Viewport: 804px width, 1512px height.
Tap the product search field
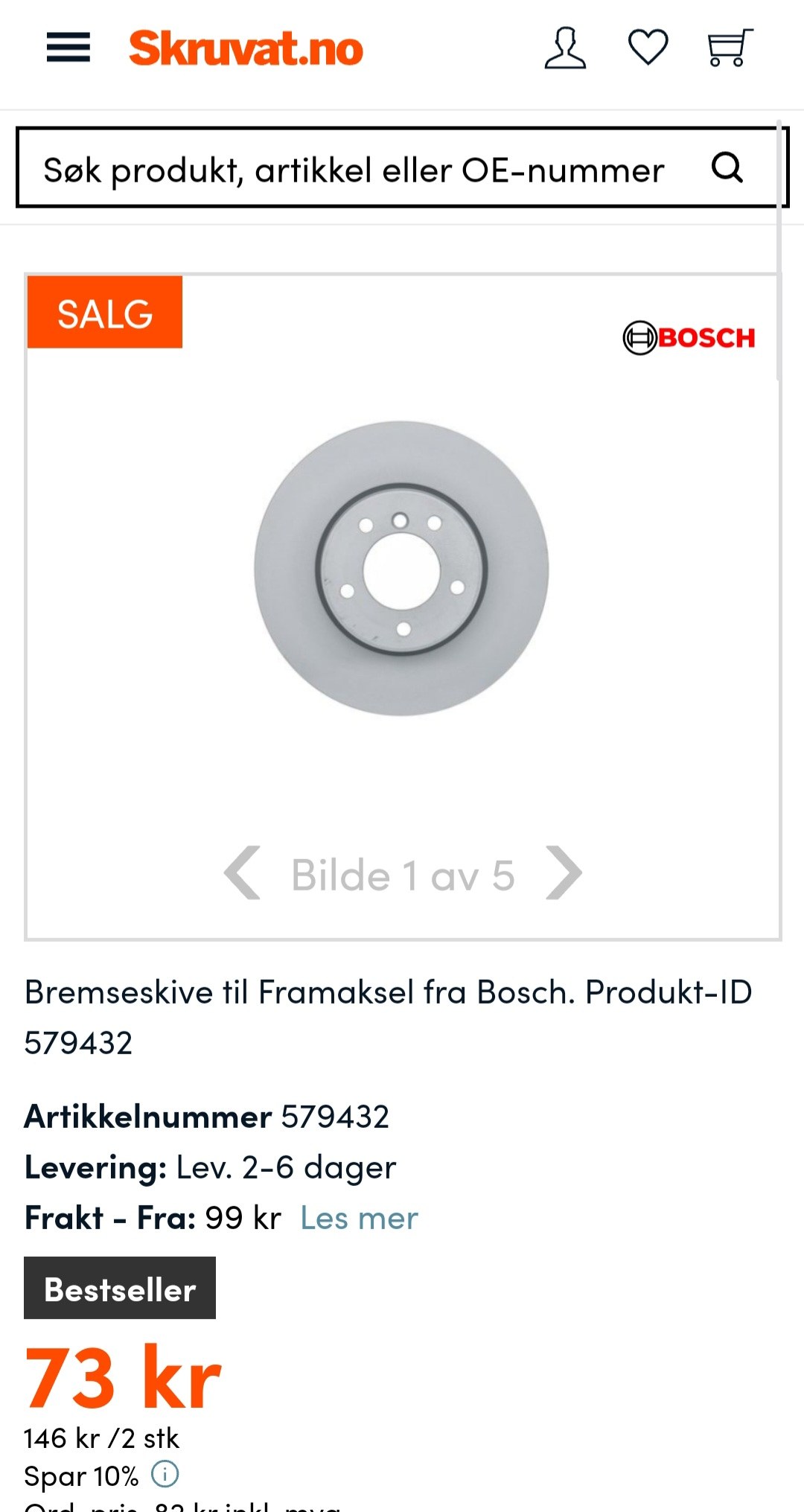pos(354,168)
